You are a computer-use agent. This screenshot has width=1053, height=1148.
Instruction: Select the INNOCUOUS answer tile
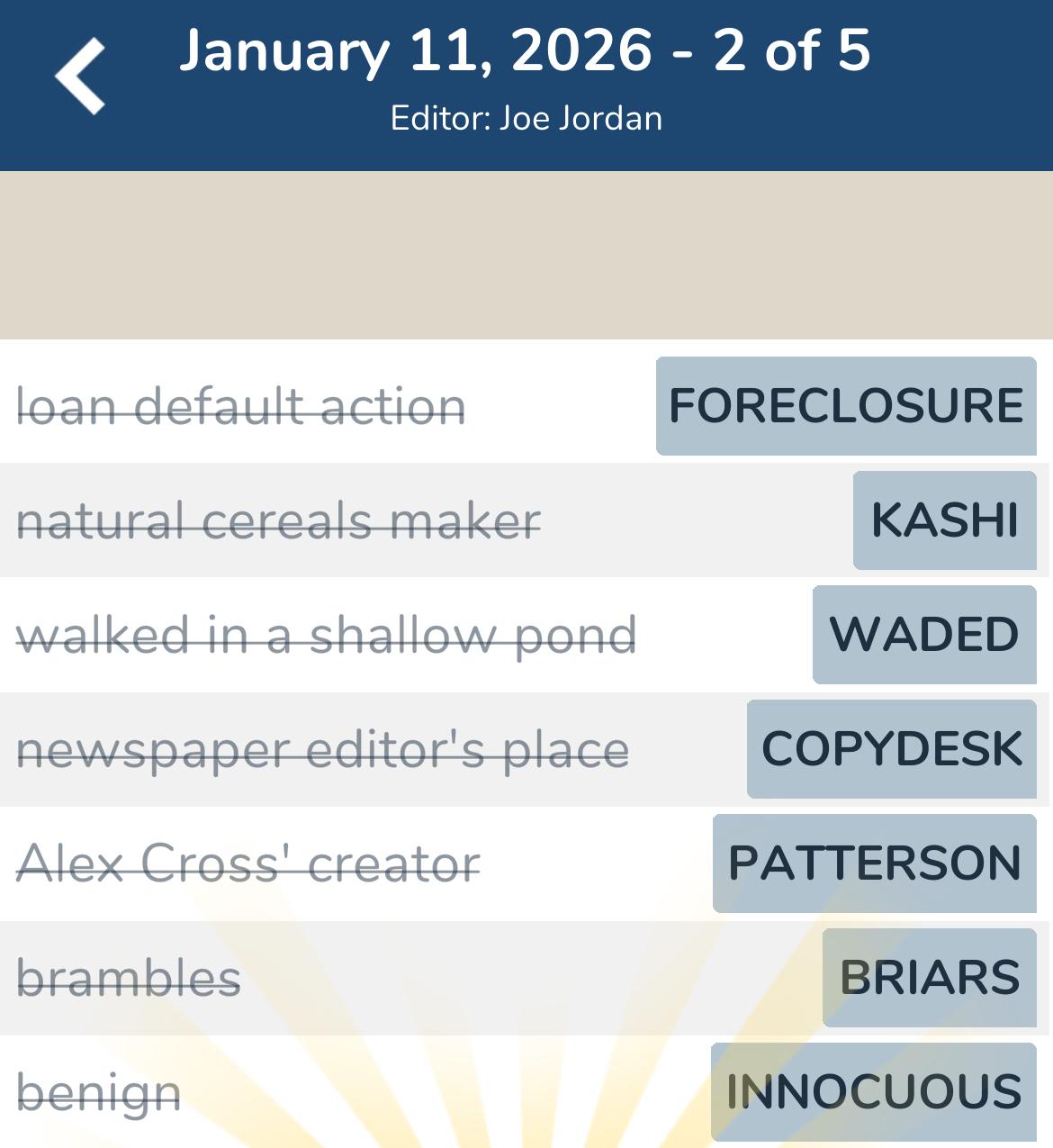(873, 1090)
